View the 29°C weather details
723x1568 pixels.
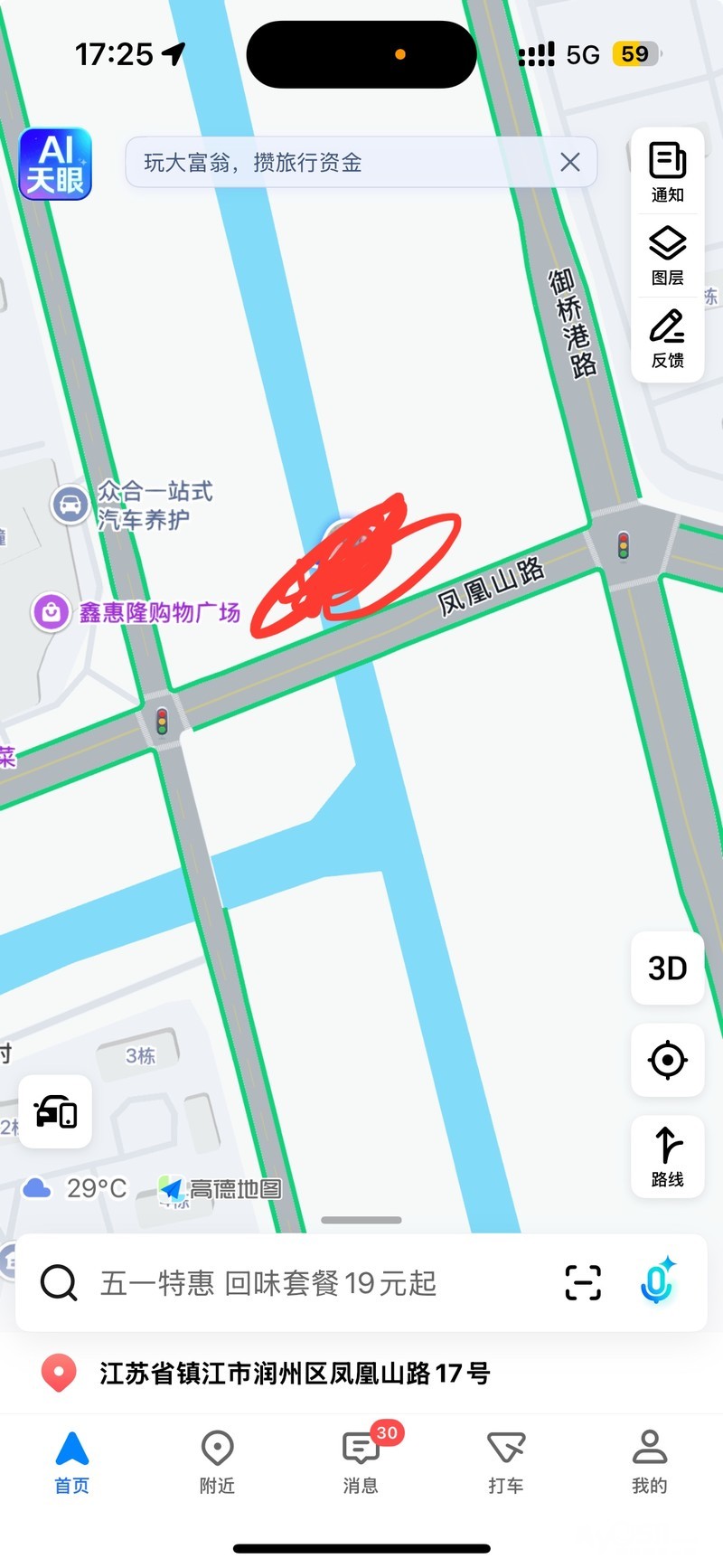pos(77,1188)
